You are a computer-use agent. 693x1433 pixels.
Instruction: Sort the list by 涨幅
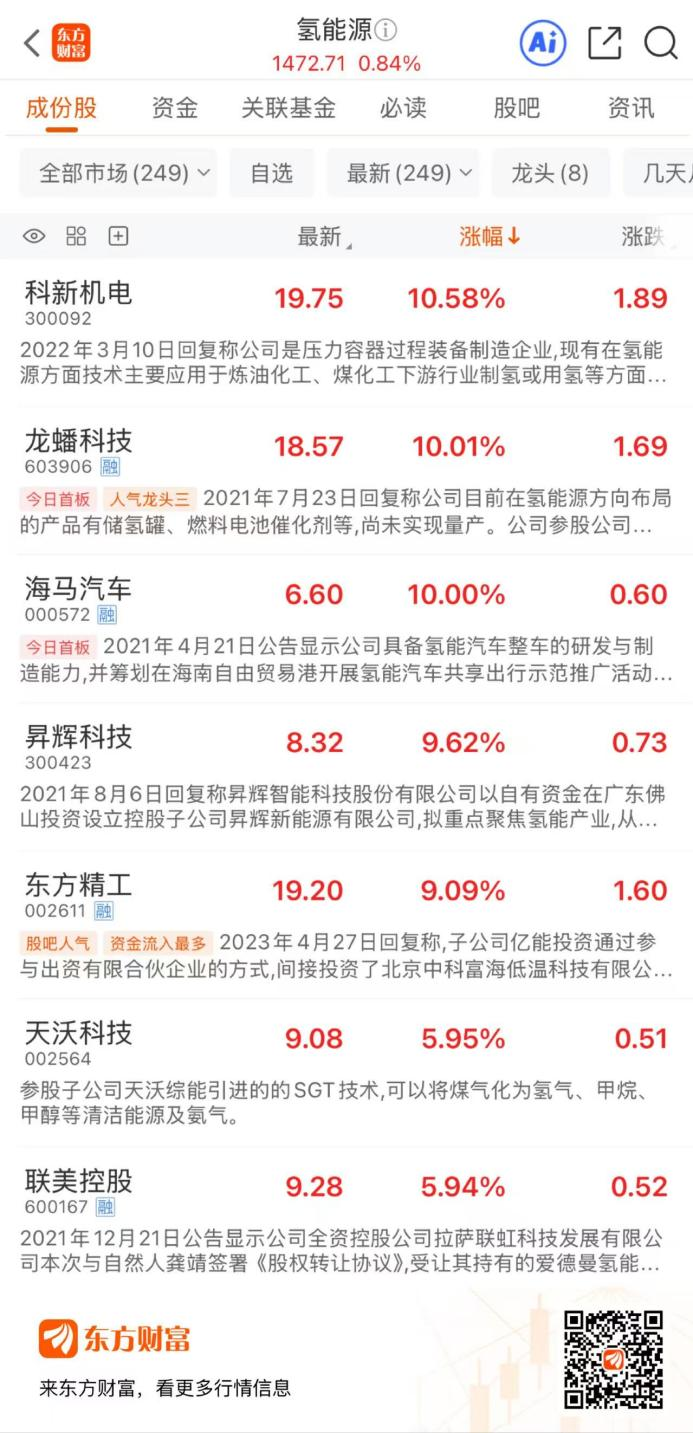click(x=490, y=237)
